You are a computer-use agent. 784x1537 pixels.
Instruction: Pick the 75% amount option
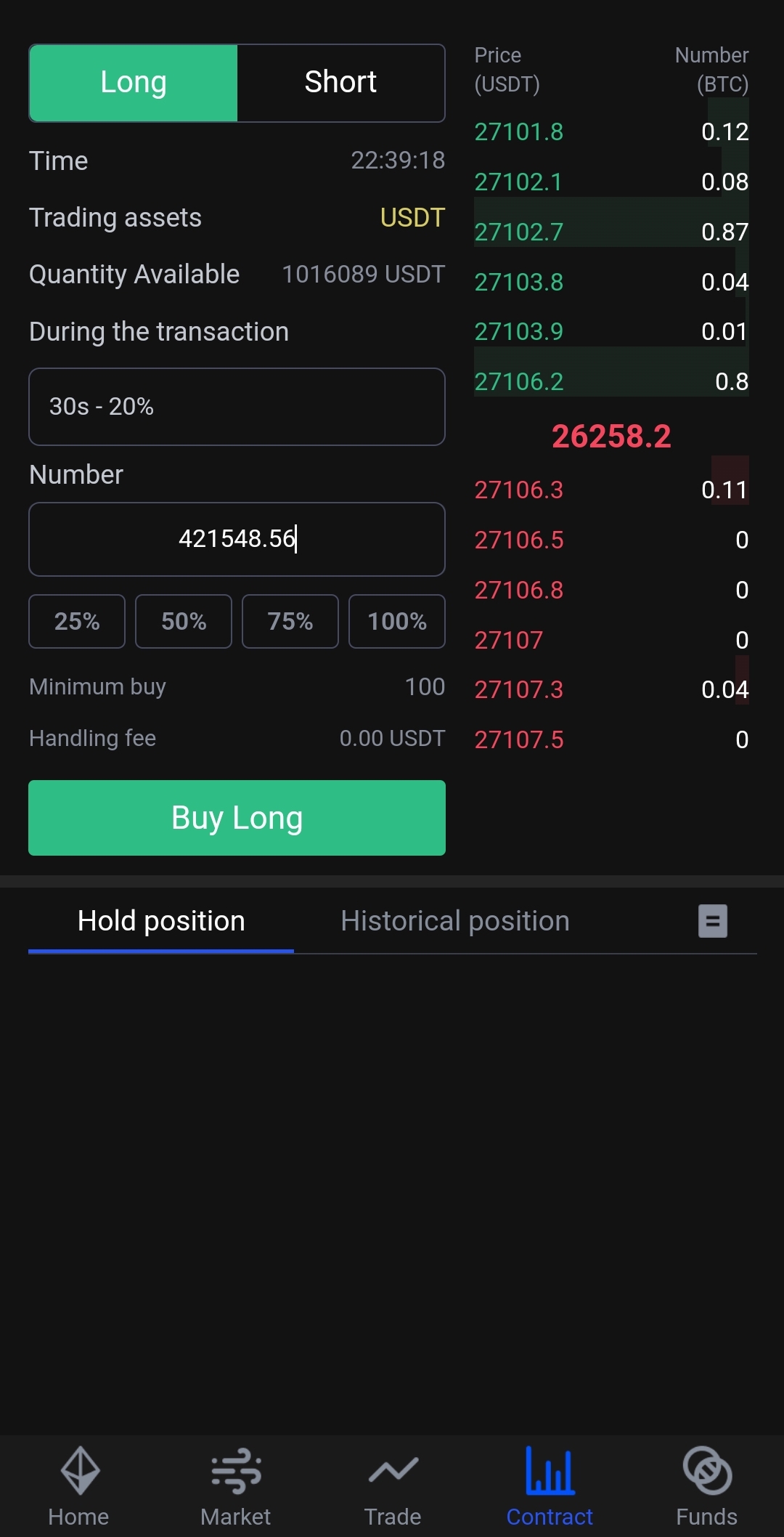(x=290, y=621)
